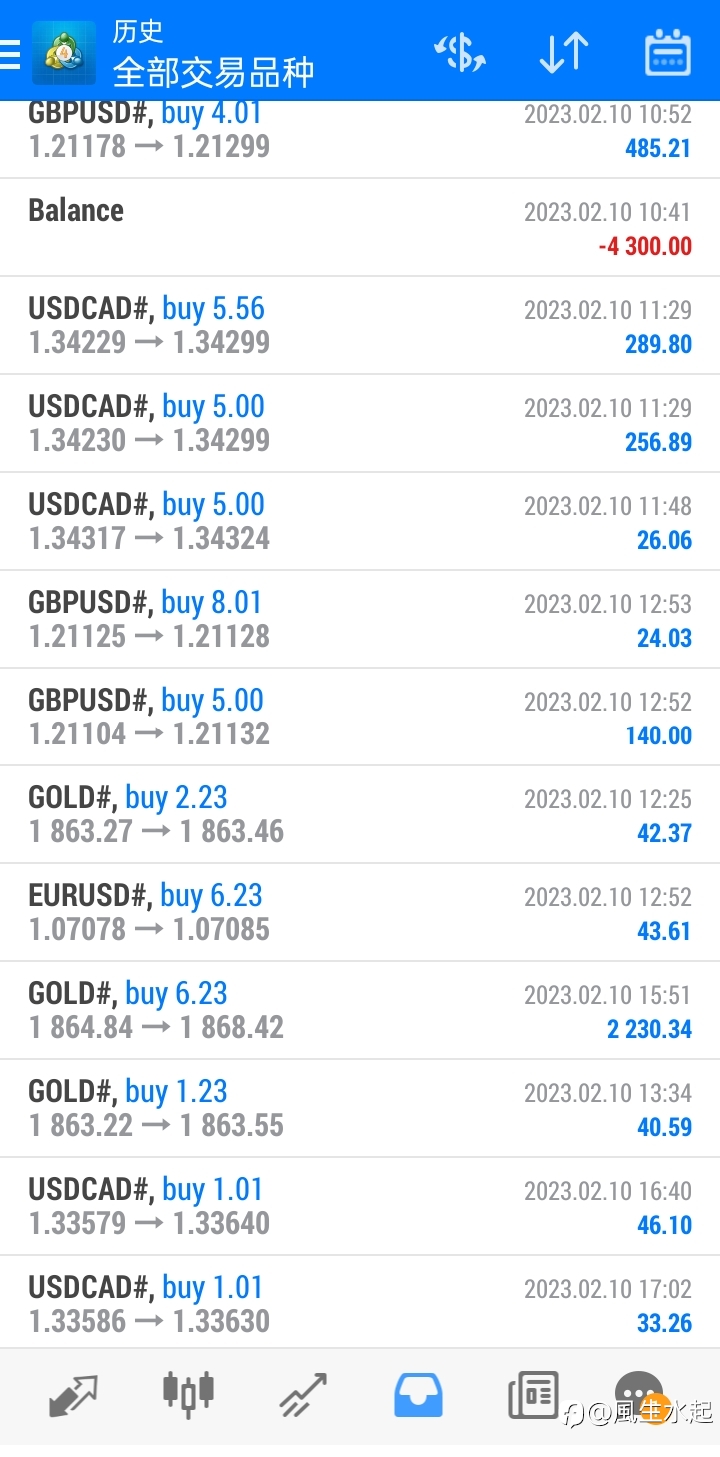Screen dimensions: 720x1457
Task: Open the calendar date range picker
Action: click(x=667, y=53)
